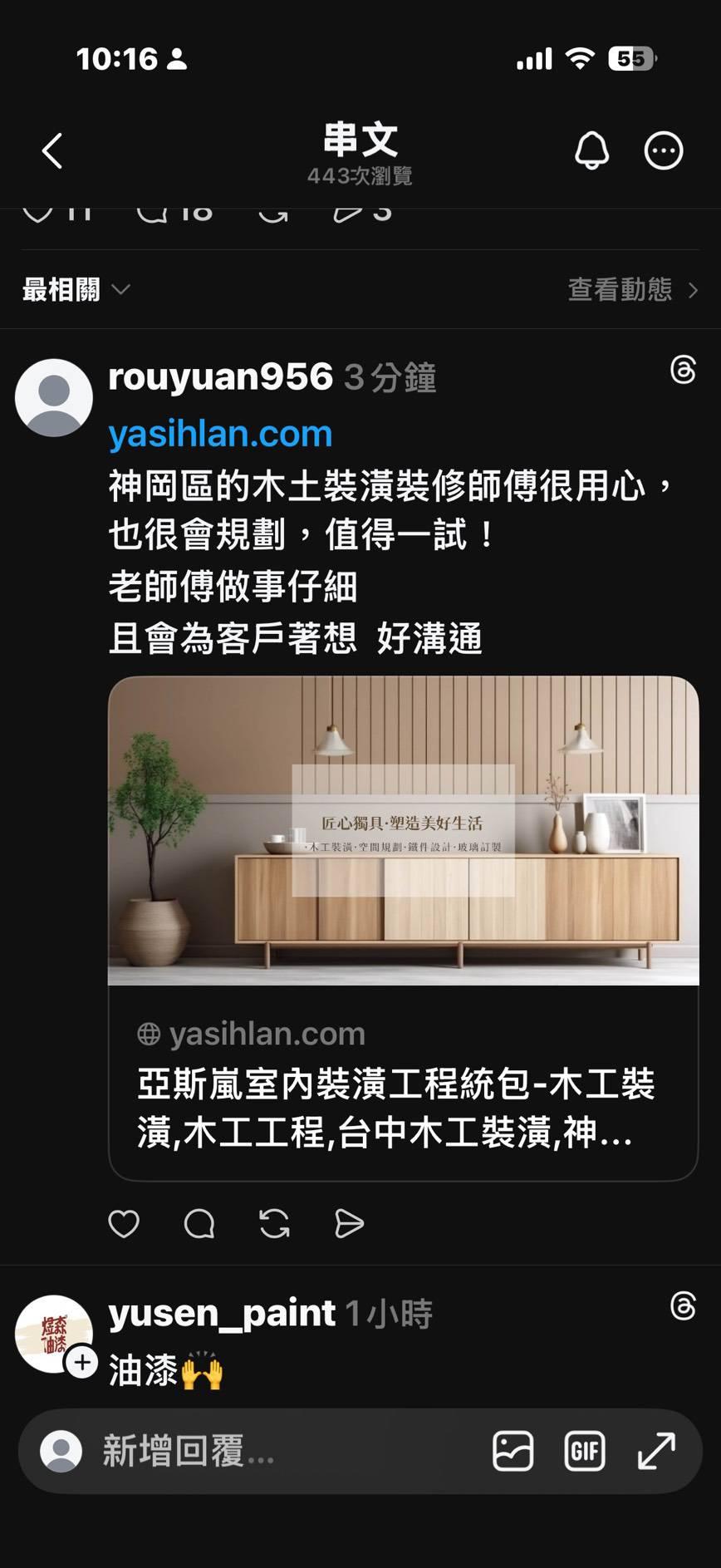This screenshot has width=721, height=1568.
Task: Share rouyuan956's reply
Action: click(x=349, y=1224)
